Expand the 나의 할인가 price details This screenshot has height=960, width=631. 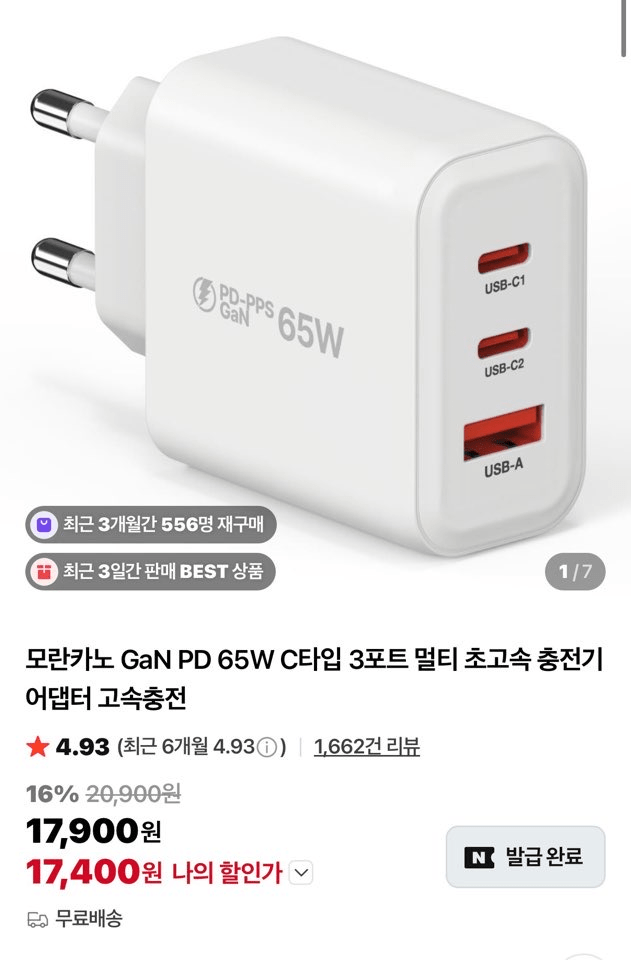301,873
